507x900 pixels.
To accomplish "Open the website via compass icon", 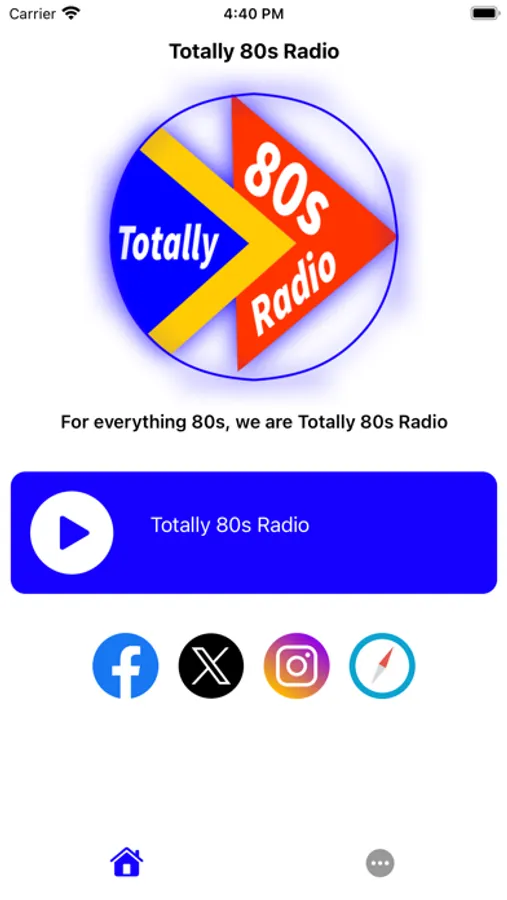I will (x=382, y=666).
